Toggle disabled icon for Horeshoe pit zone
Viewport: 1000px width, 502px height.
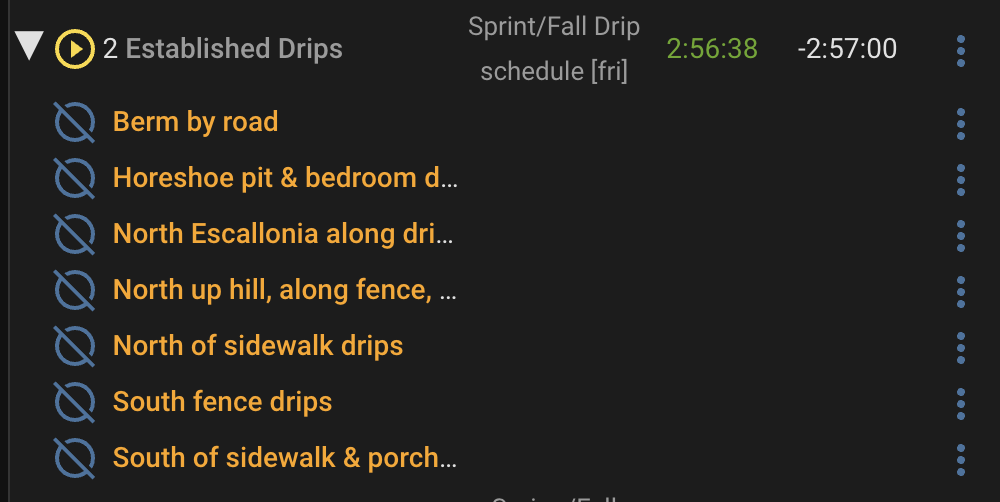click(x=74, y=179)
